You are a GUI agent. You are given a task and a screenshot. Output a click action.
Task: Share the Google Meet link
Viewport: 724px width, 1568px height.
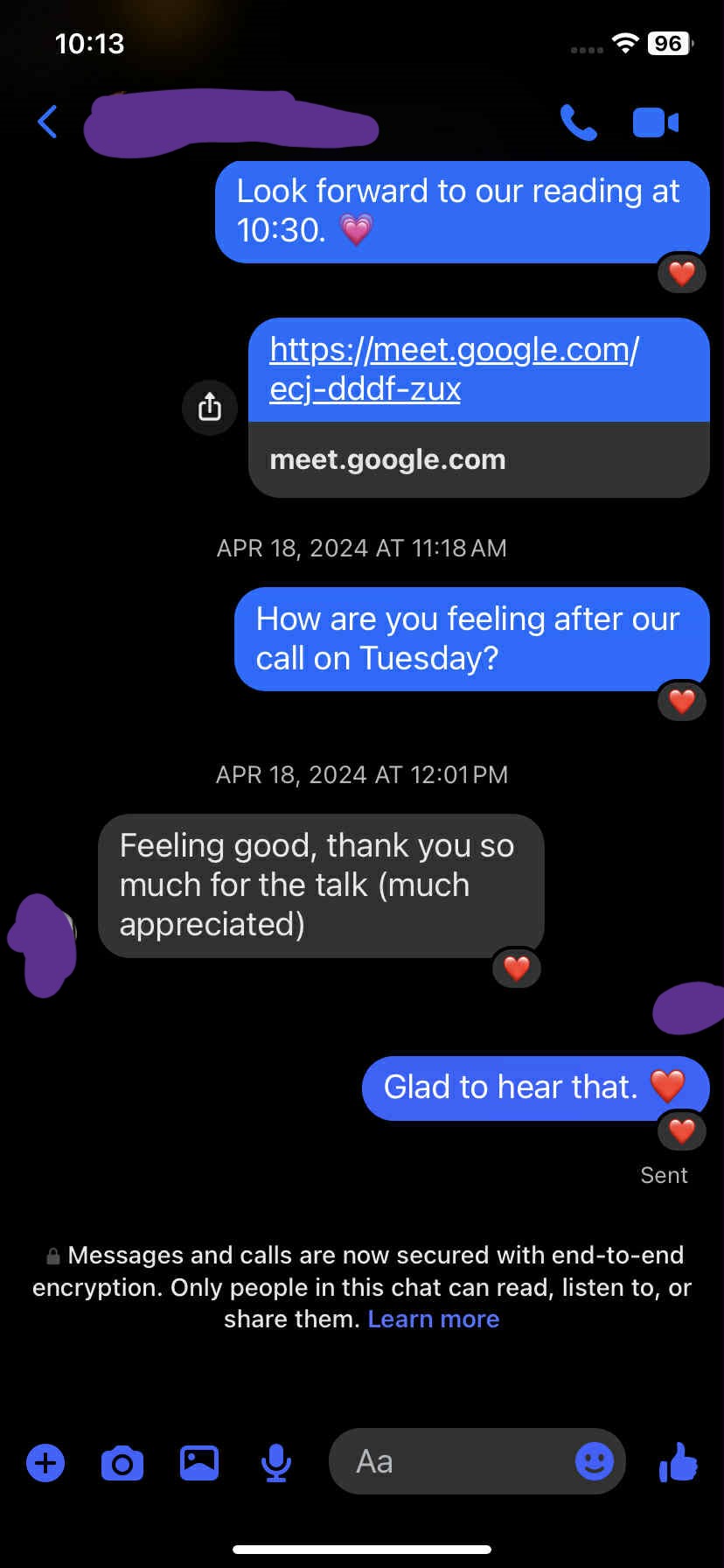[x=210, y=407]
